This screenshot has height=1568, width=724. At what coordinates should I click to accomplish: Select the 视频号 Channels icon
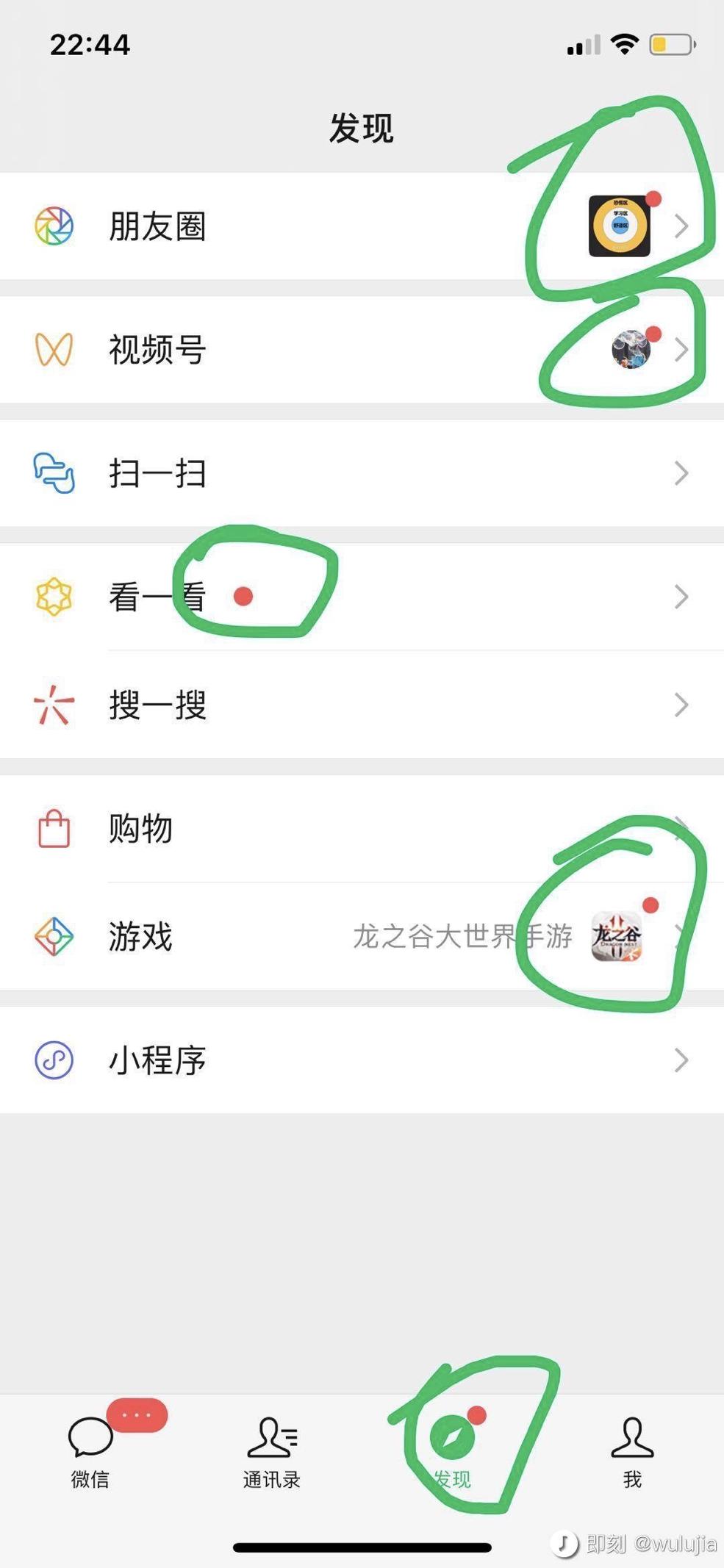(x=53, y=350)
